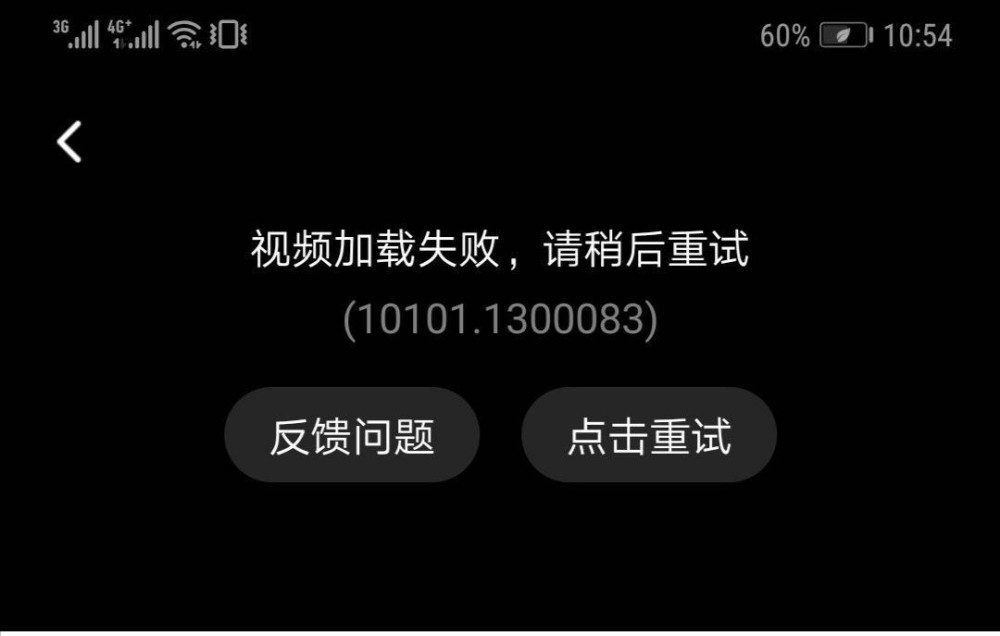Tap 点击重试 to retry loading the video
Viewport: 1000px width, 636px height.
(649, 434)
